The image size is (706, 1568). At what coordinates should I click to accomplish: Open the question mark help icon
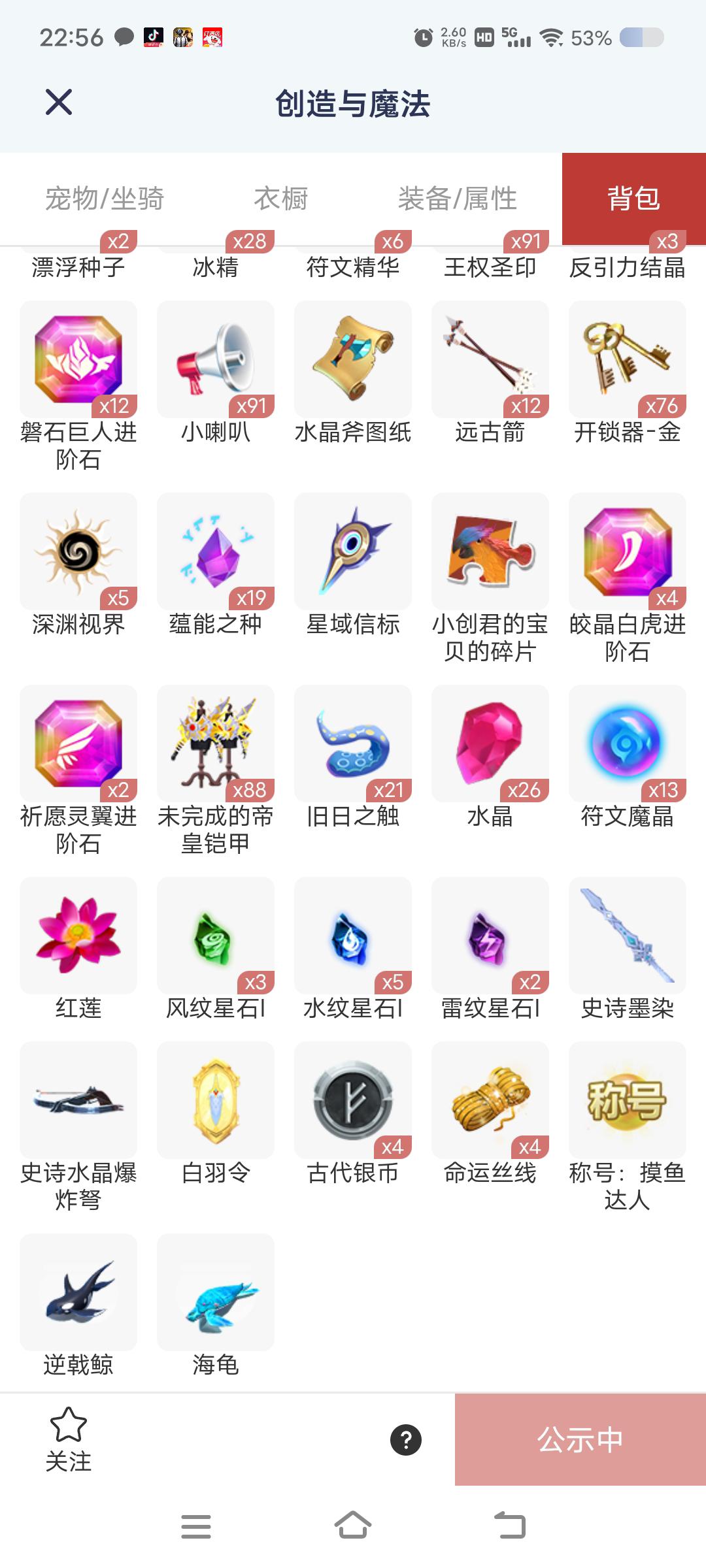[x=406, y=1440]
